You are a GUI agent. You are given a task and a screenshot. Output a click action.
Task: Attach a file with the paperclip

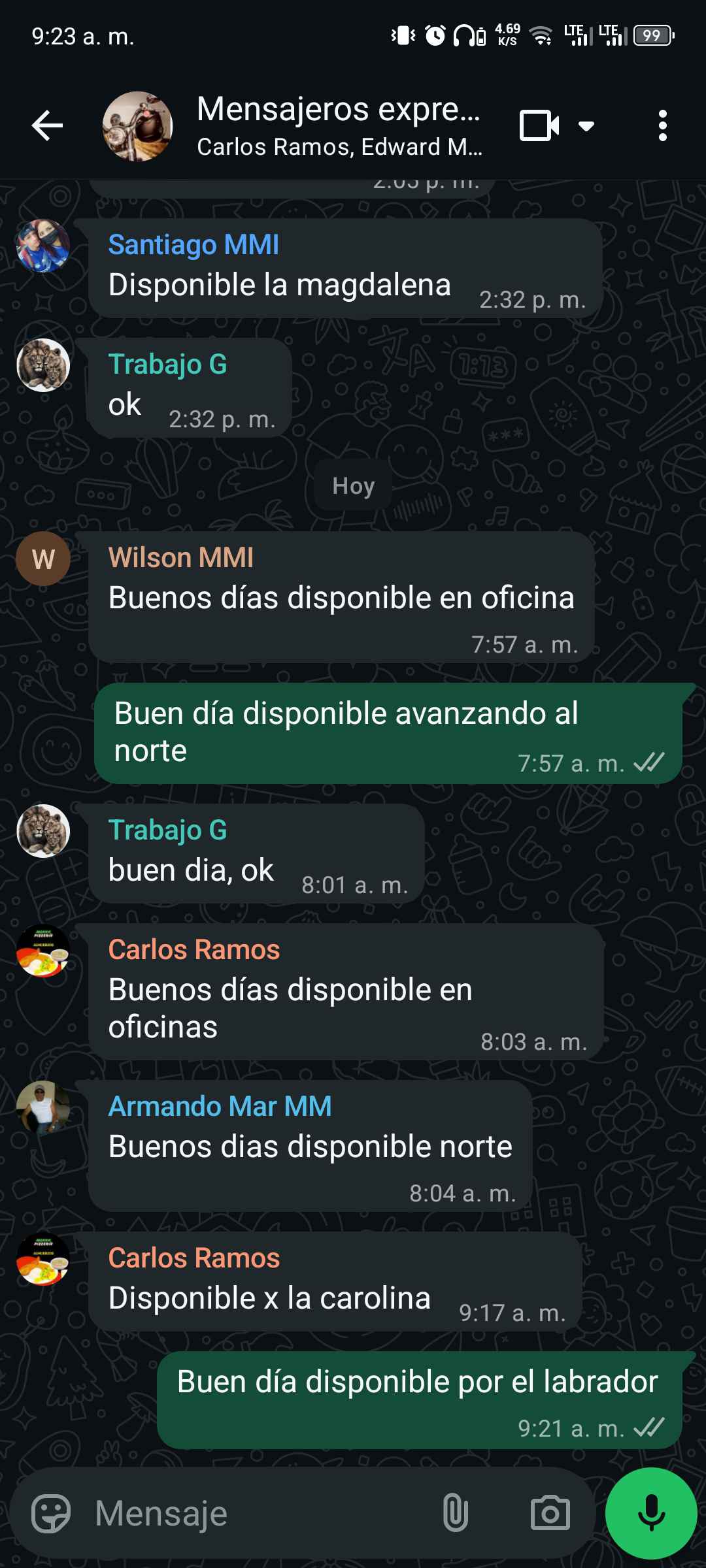(456, 1513)
